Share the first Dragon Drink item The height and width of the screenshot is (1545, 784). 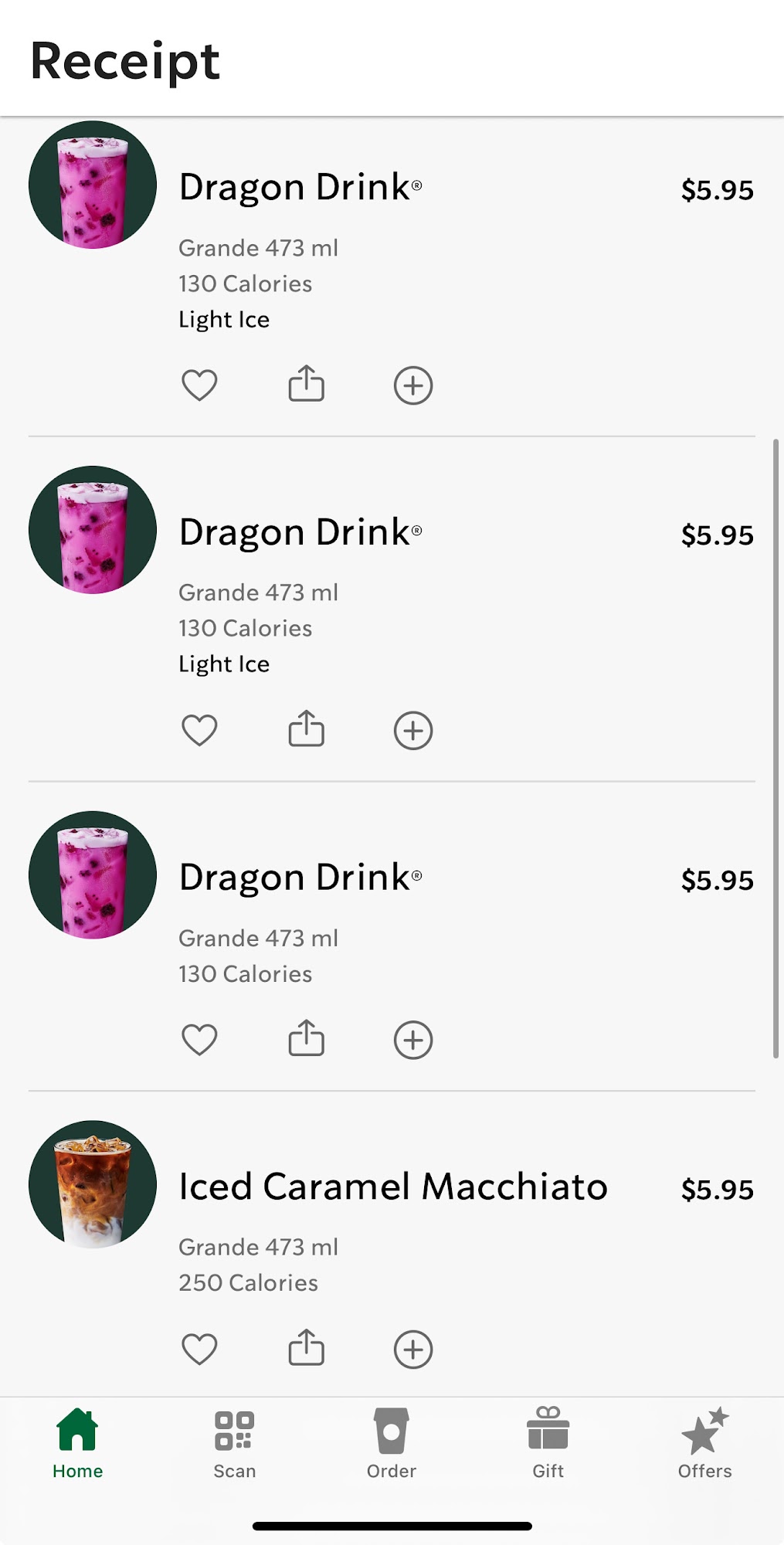[306, 384]
